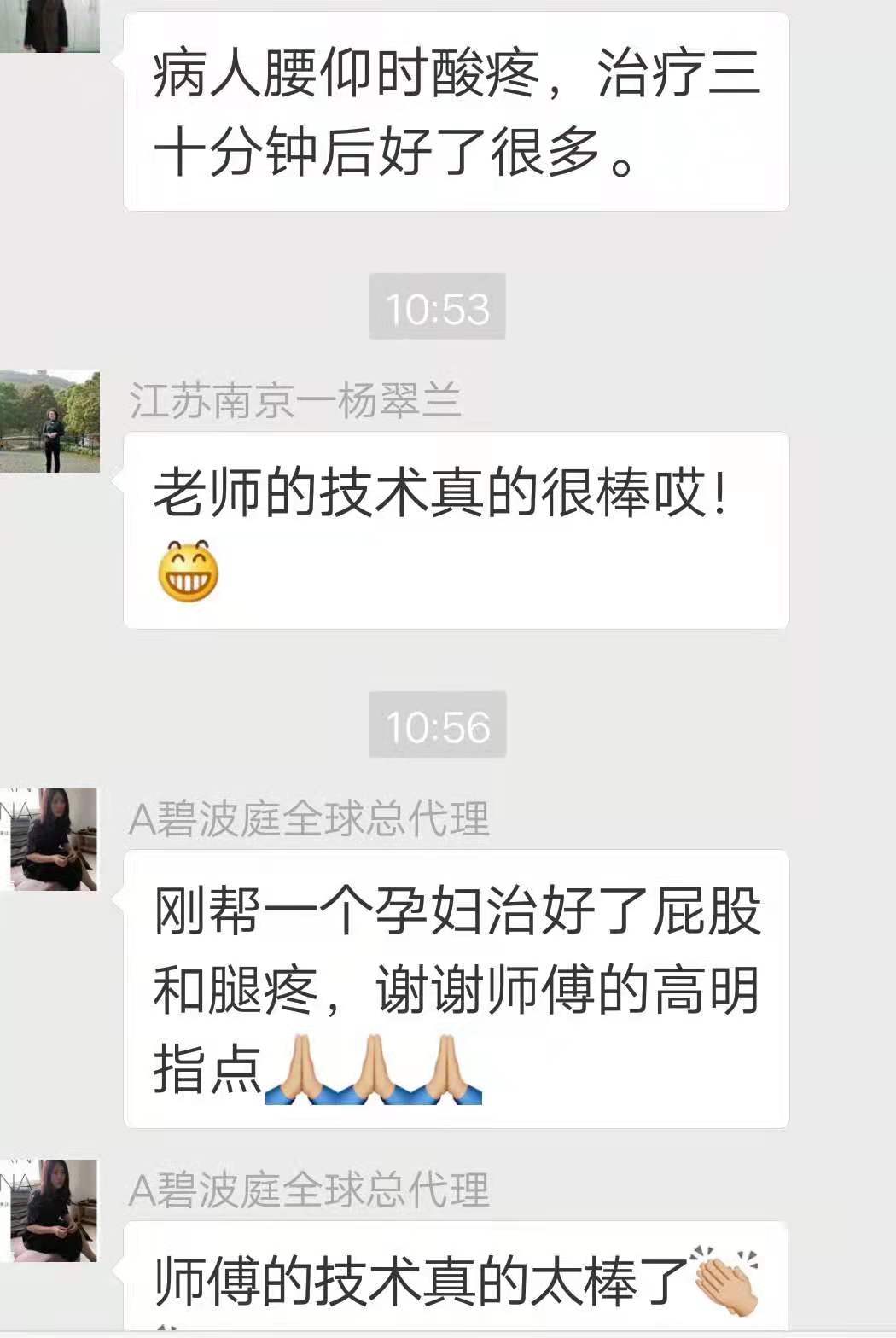Image resolution: width=896 pixels, height=1338 pixels.
Task: Tap avatar beside the 刚帮一个孕妇 message
Action: [x=49, y=840]
